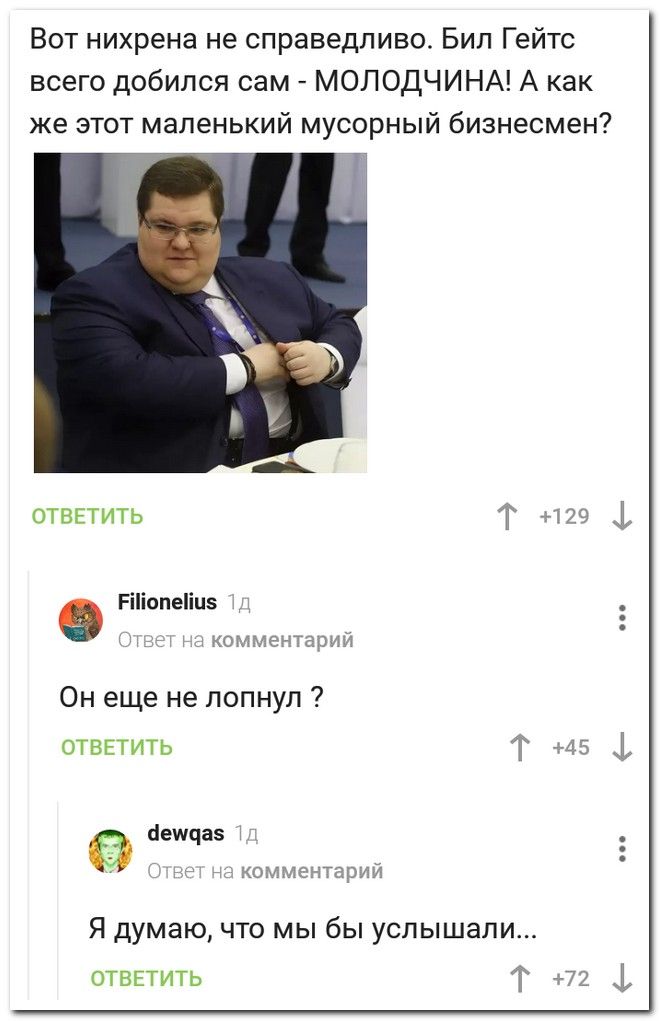Upvote dewqas's comment

[520, 978]
